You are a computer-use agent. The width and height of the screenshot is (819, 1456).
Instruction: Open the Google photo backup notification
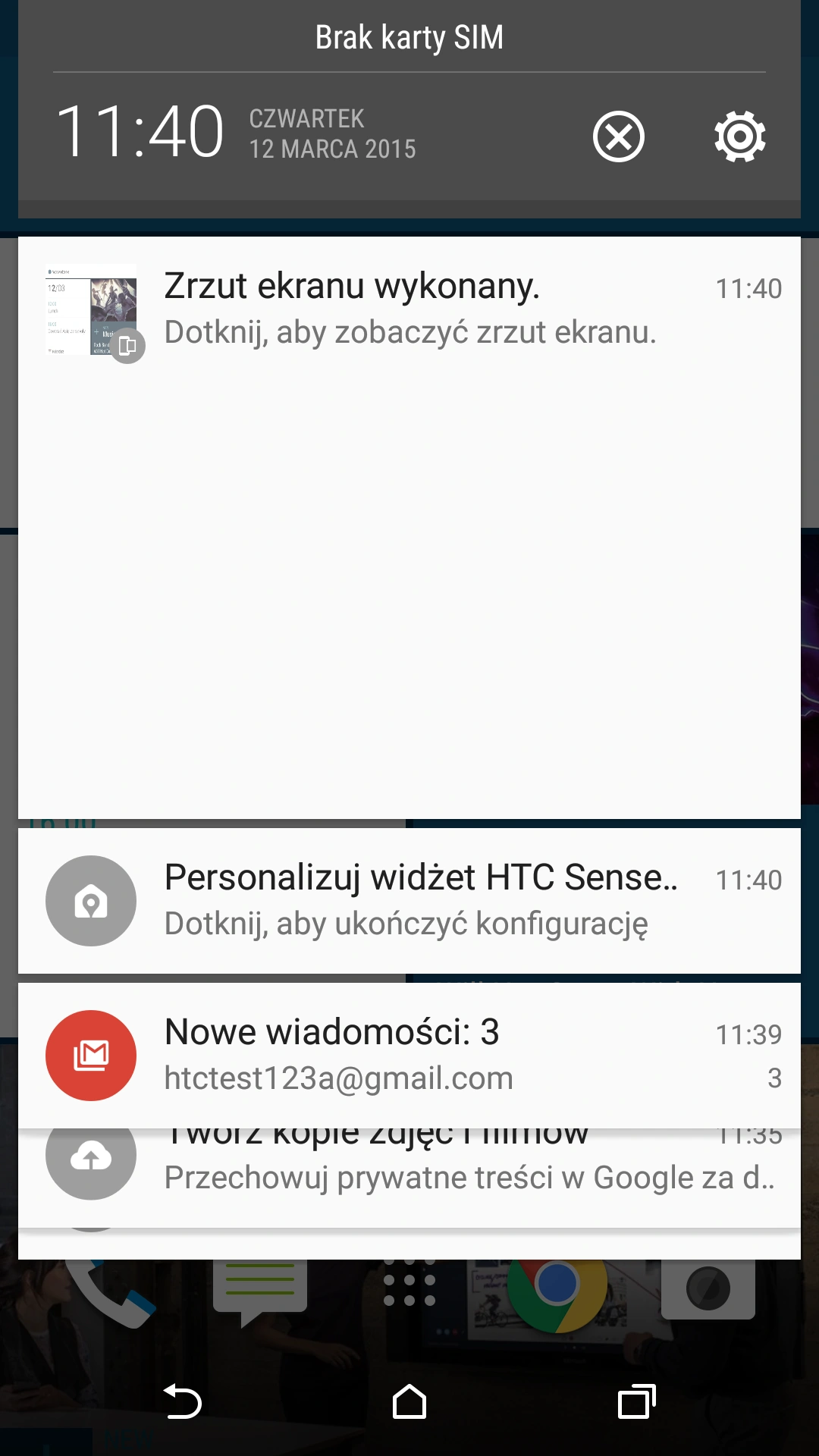pos(409,1175)
